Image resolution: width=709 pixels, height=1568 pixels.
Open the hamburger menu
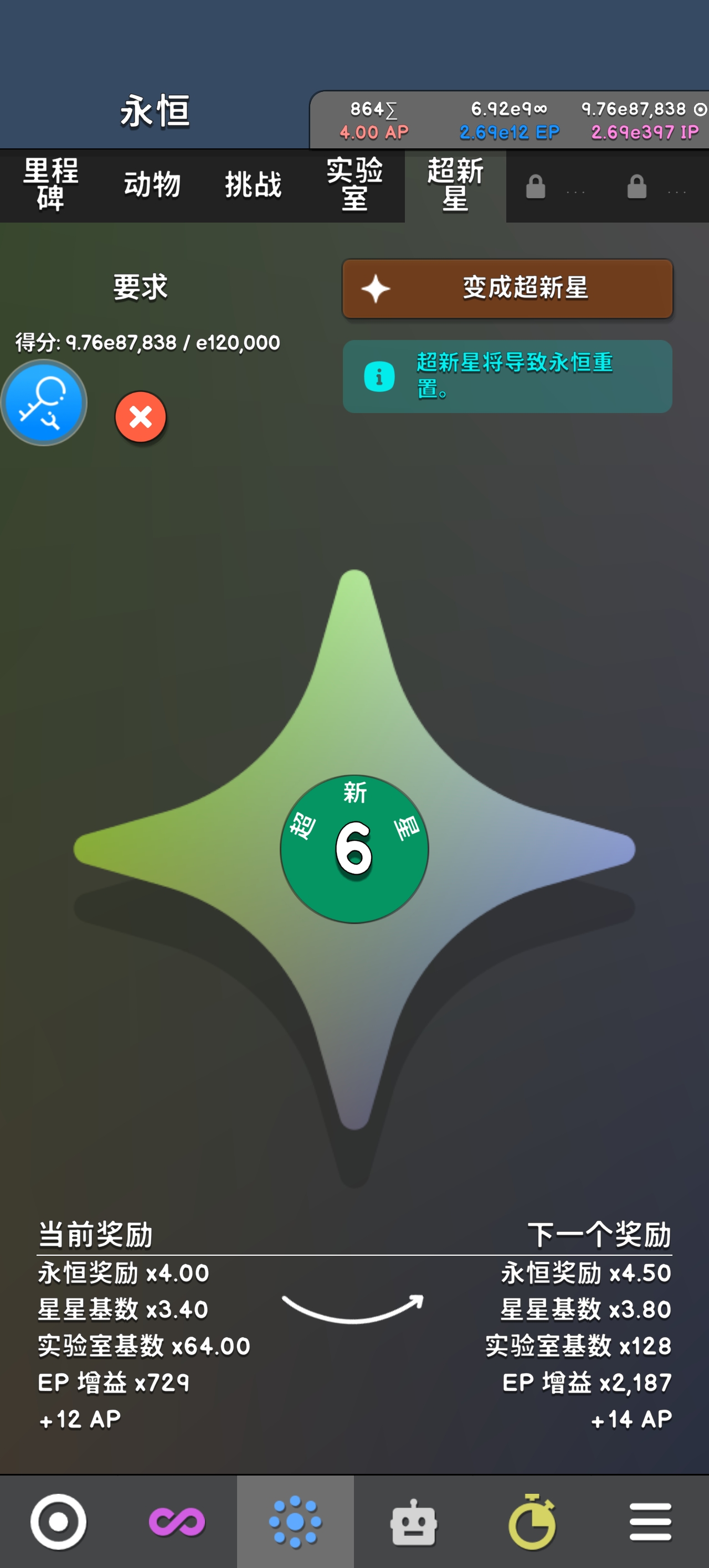650,1521
